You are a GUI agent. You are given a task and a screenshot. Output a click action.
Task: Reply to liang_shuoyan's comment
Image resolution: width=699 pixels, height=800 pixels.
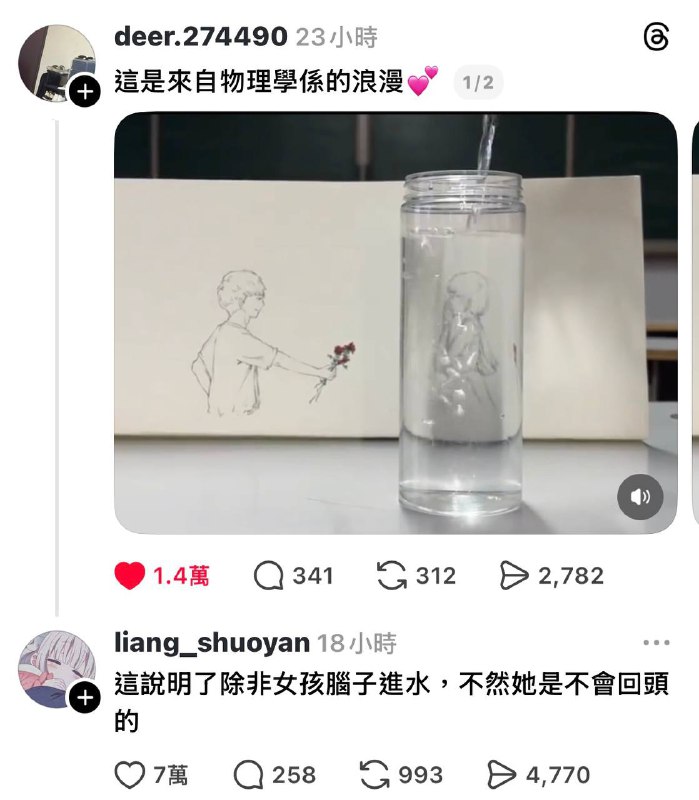[x=248, y=774]
